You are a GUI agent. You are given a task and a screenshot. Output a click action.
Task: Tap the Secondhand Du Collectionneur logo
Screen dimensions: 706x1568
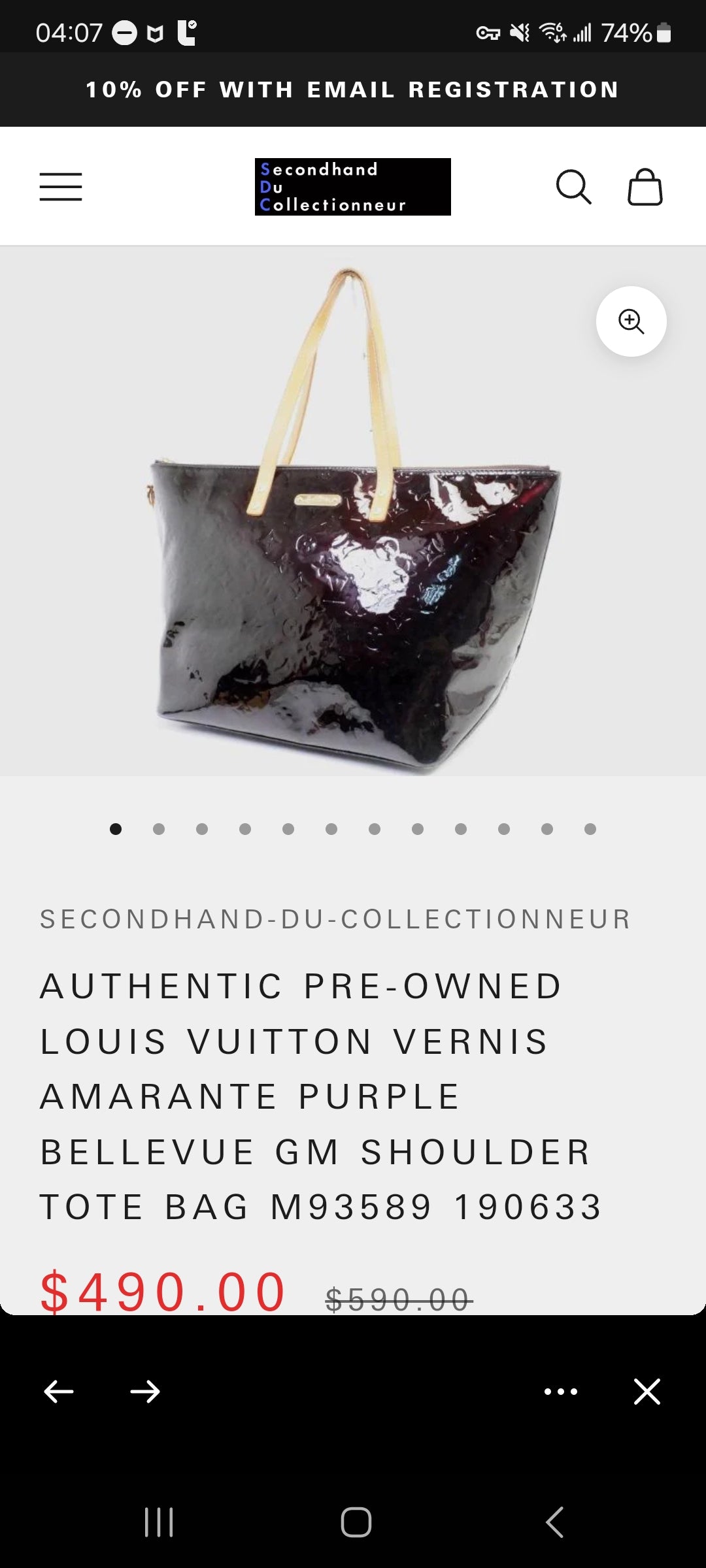352,187
